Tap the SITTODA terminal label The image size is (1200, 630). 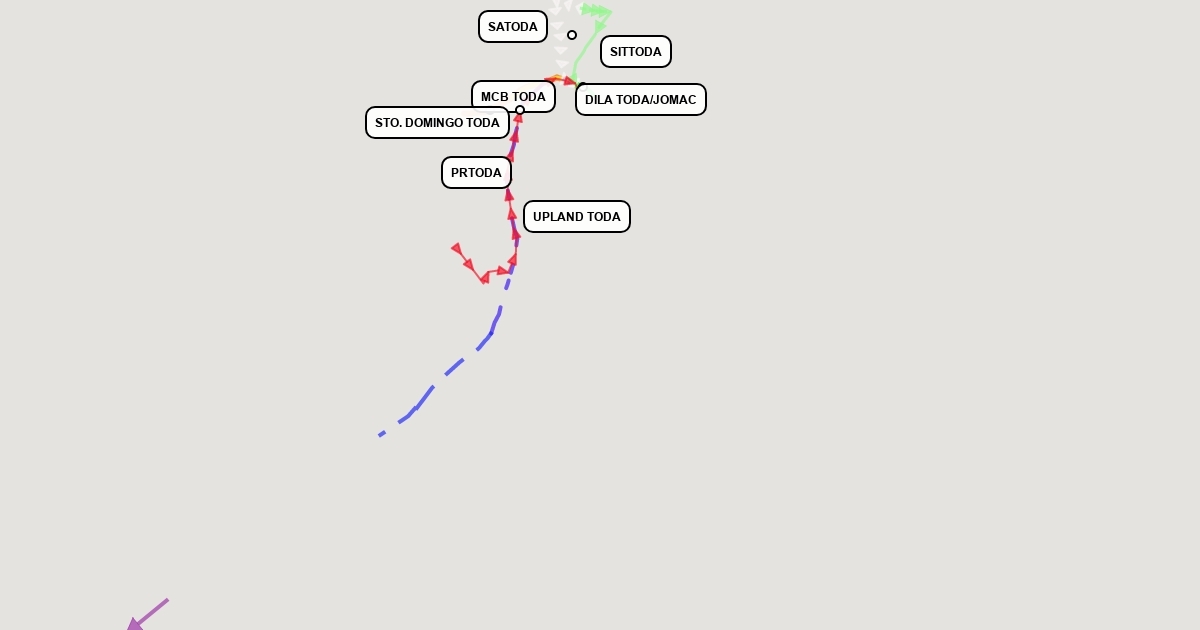click(x=635, y=52)
